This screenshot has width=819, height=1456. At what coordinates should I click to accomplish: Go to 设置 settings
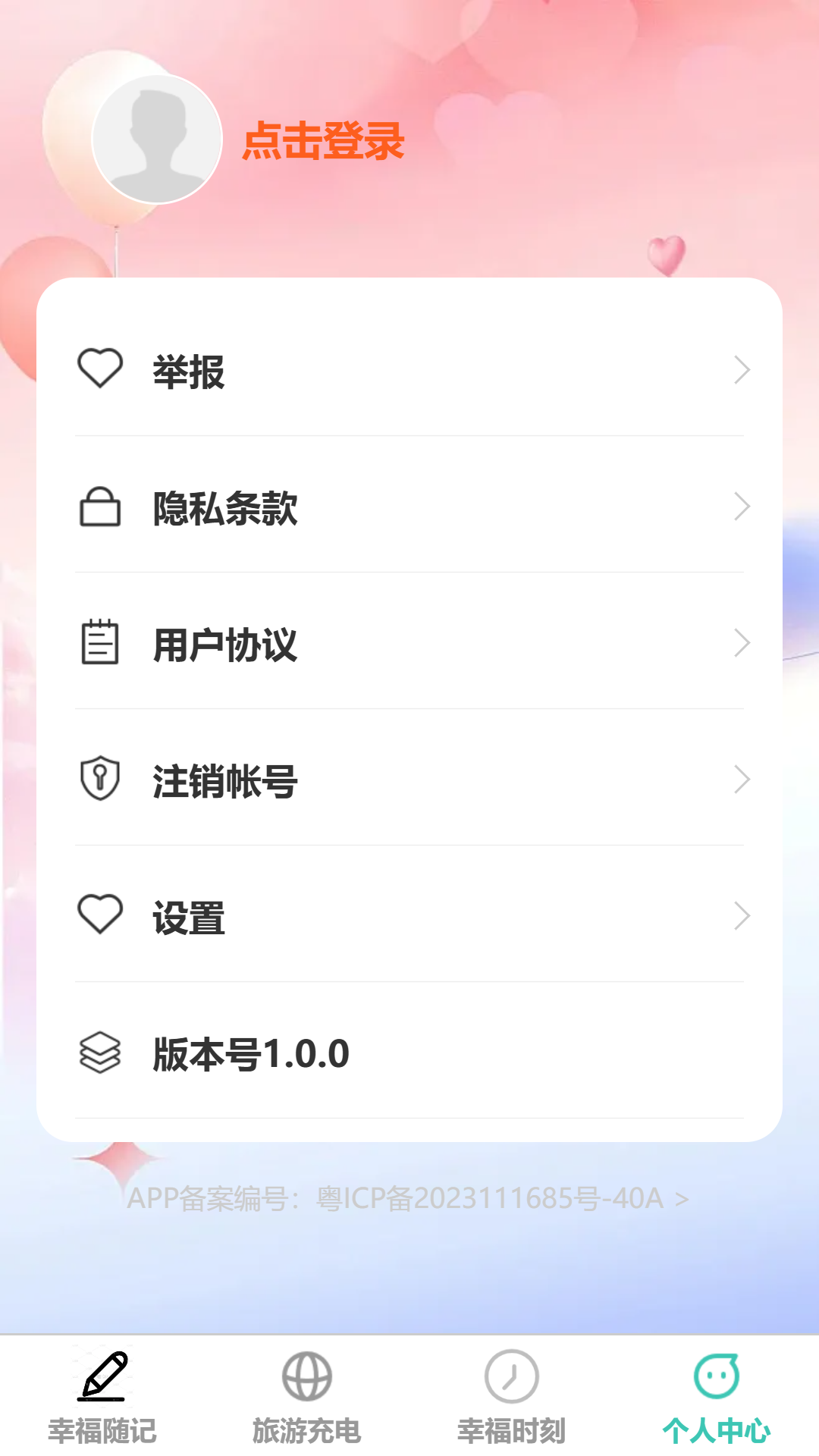coord(409,917)
